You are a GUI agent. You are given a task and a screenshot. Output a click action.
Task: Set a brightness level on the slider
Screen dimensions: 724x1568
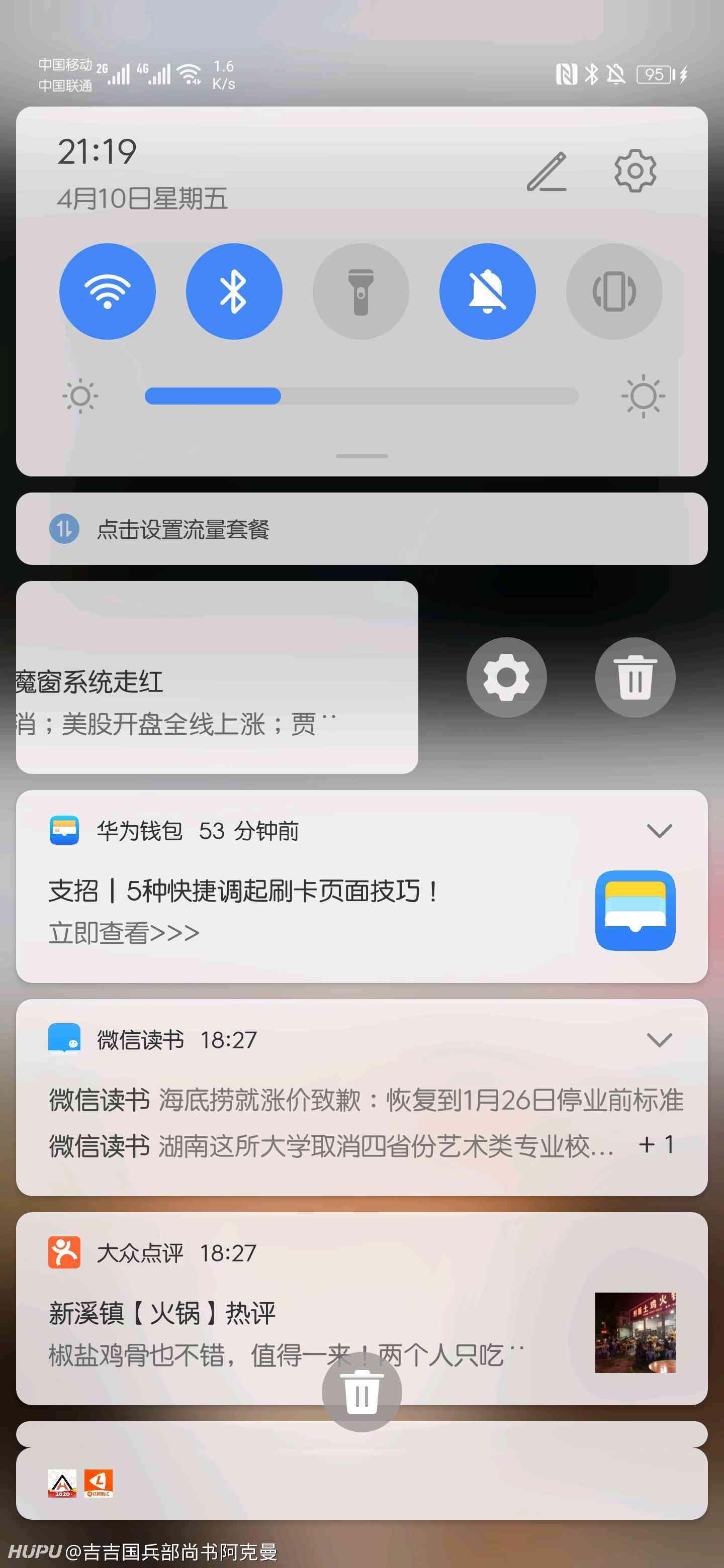[x=361, y=396]
